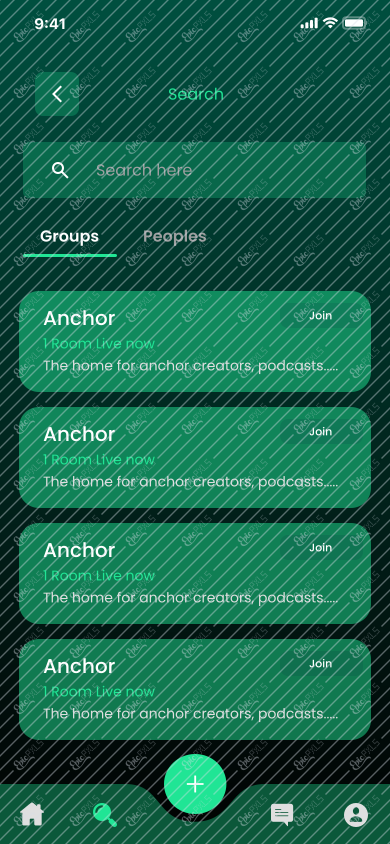Tap the Search here field

point(194,170)
